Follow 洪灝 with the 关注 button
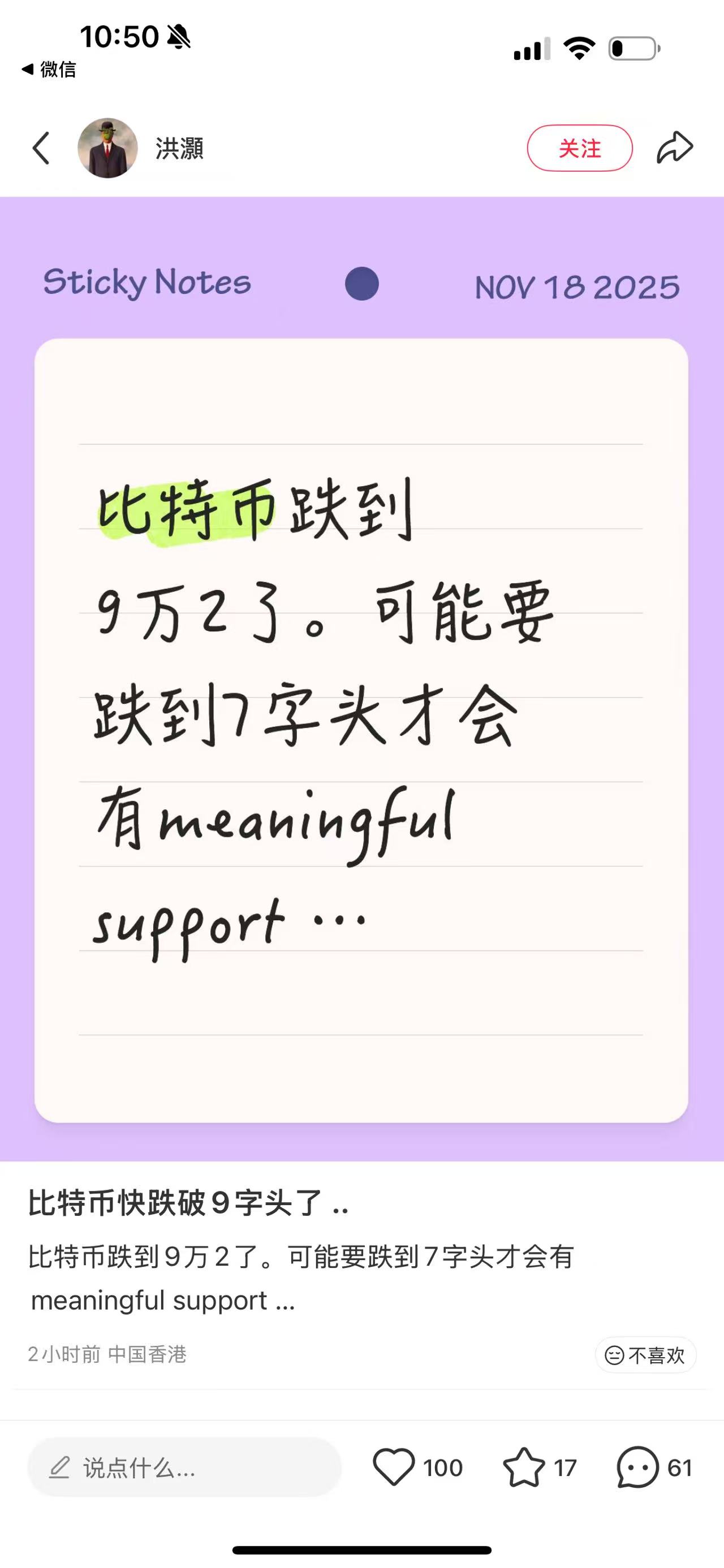The image size is (724, 1568). point(579,148)
